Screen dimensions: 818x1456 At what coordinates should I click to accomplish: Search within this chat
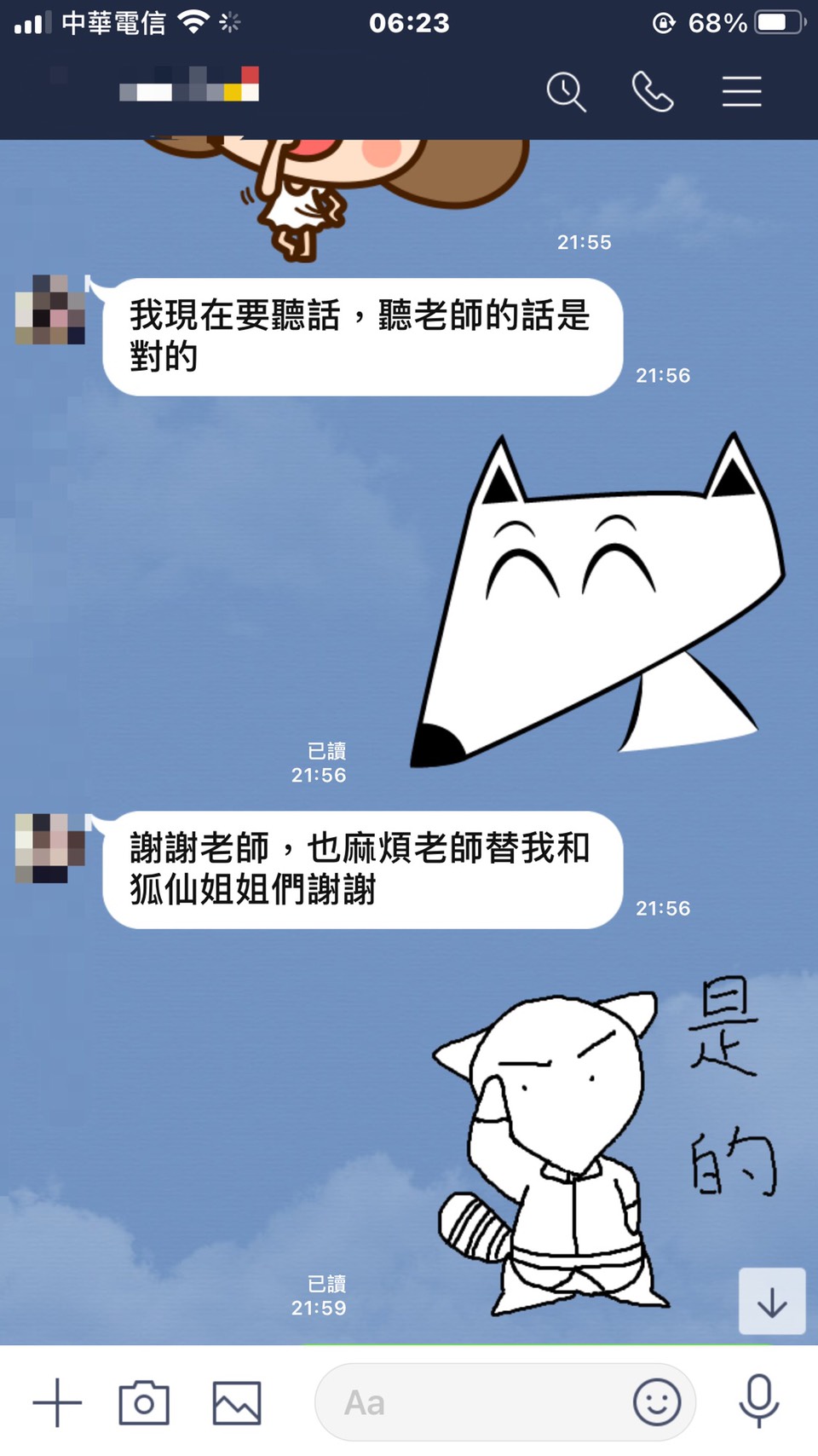pyautogui.click(x=566, y=91)
